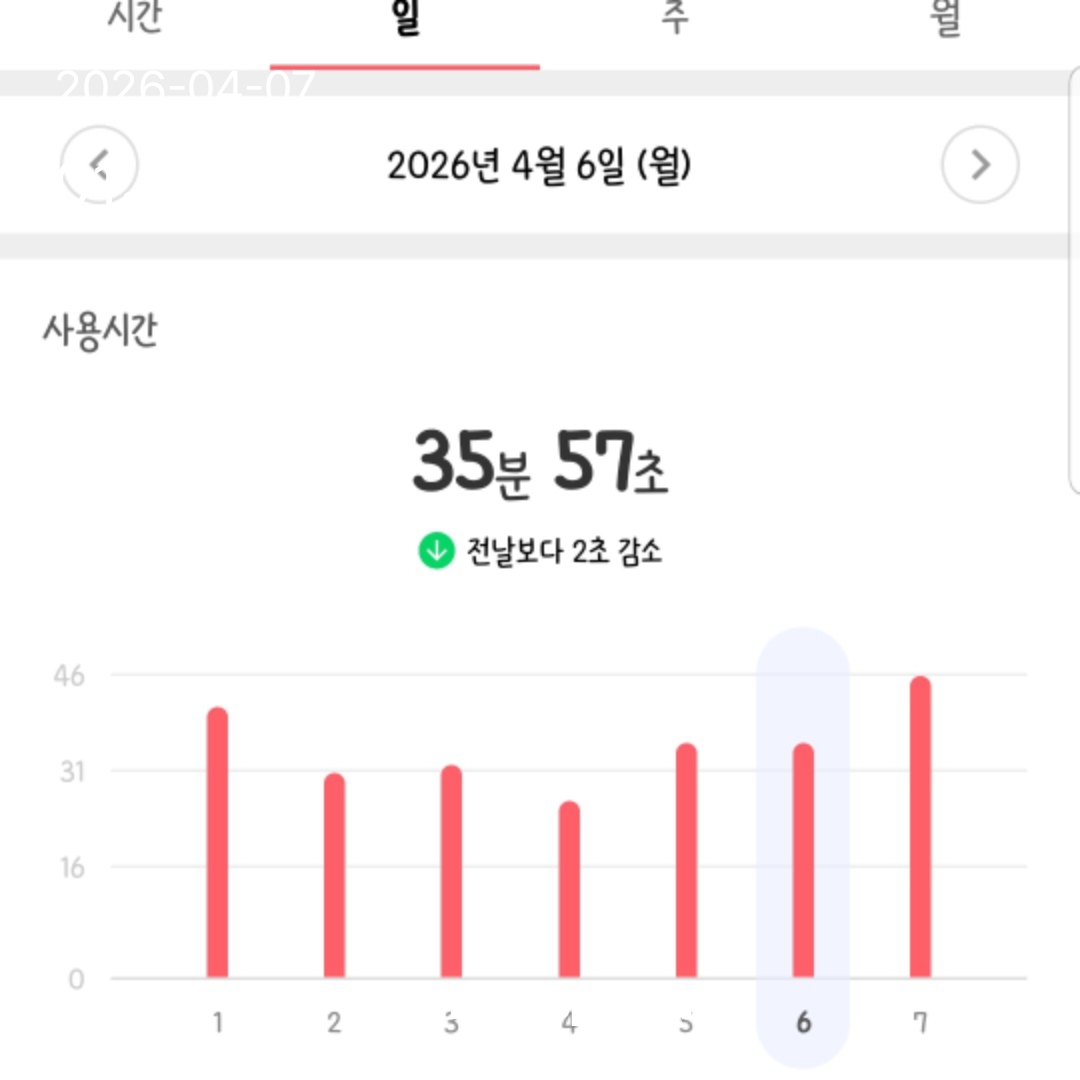Viewport: 1080px width, 1080px height.
Task: Switch to the 시간 tab
Action: (x=135, y=20)
